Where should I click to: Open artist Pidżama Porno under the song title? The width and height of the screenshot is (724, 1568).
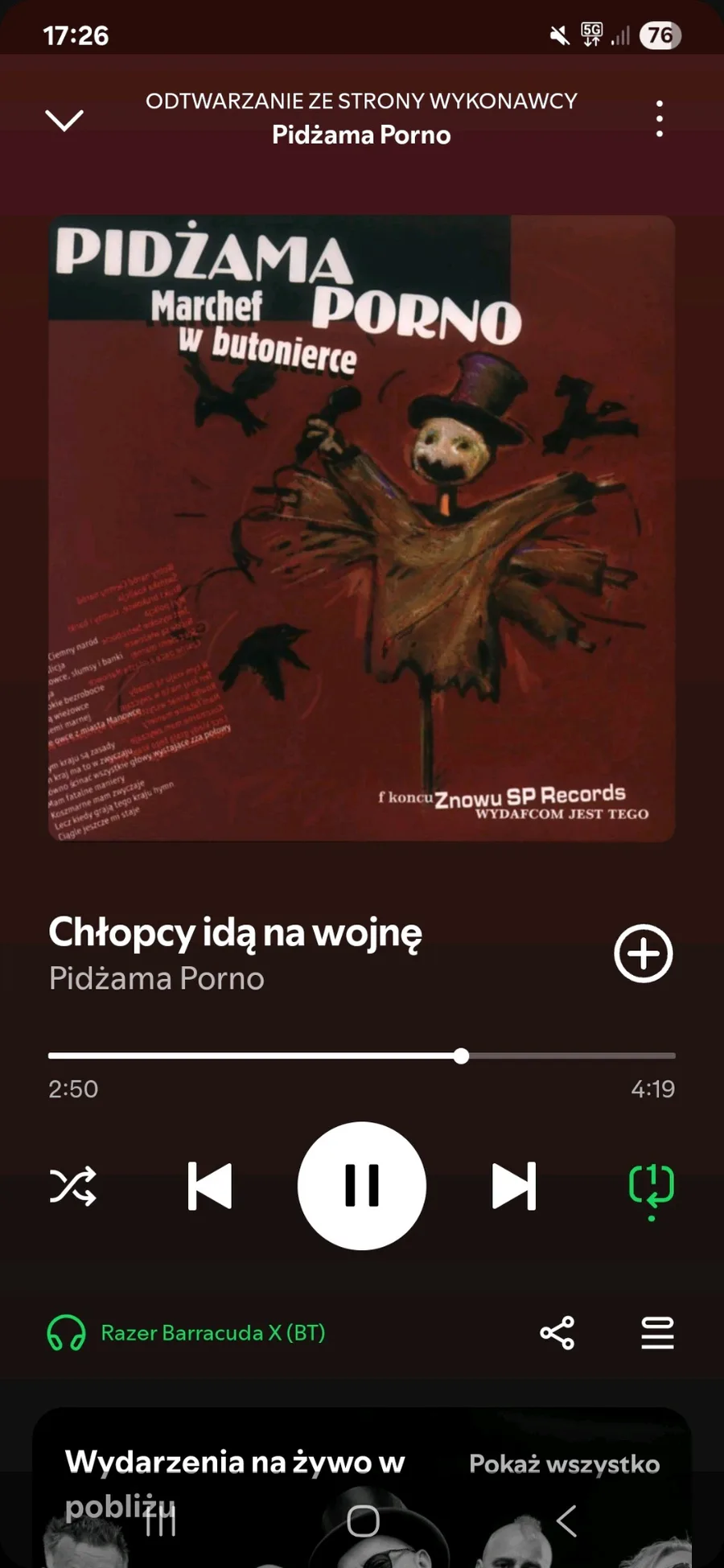click(157, 978)
